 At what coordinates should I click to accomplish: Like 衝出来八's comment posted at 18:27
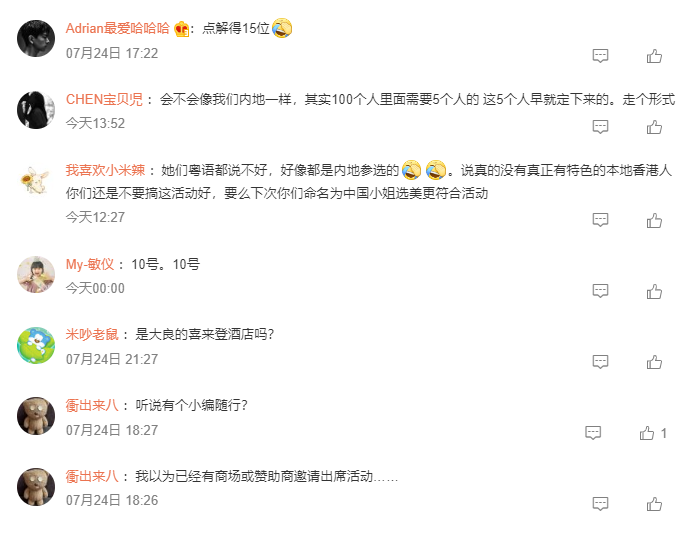[x=647, y=433]
